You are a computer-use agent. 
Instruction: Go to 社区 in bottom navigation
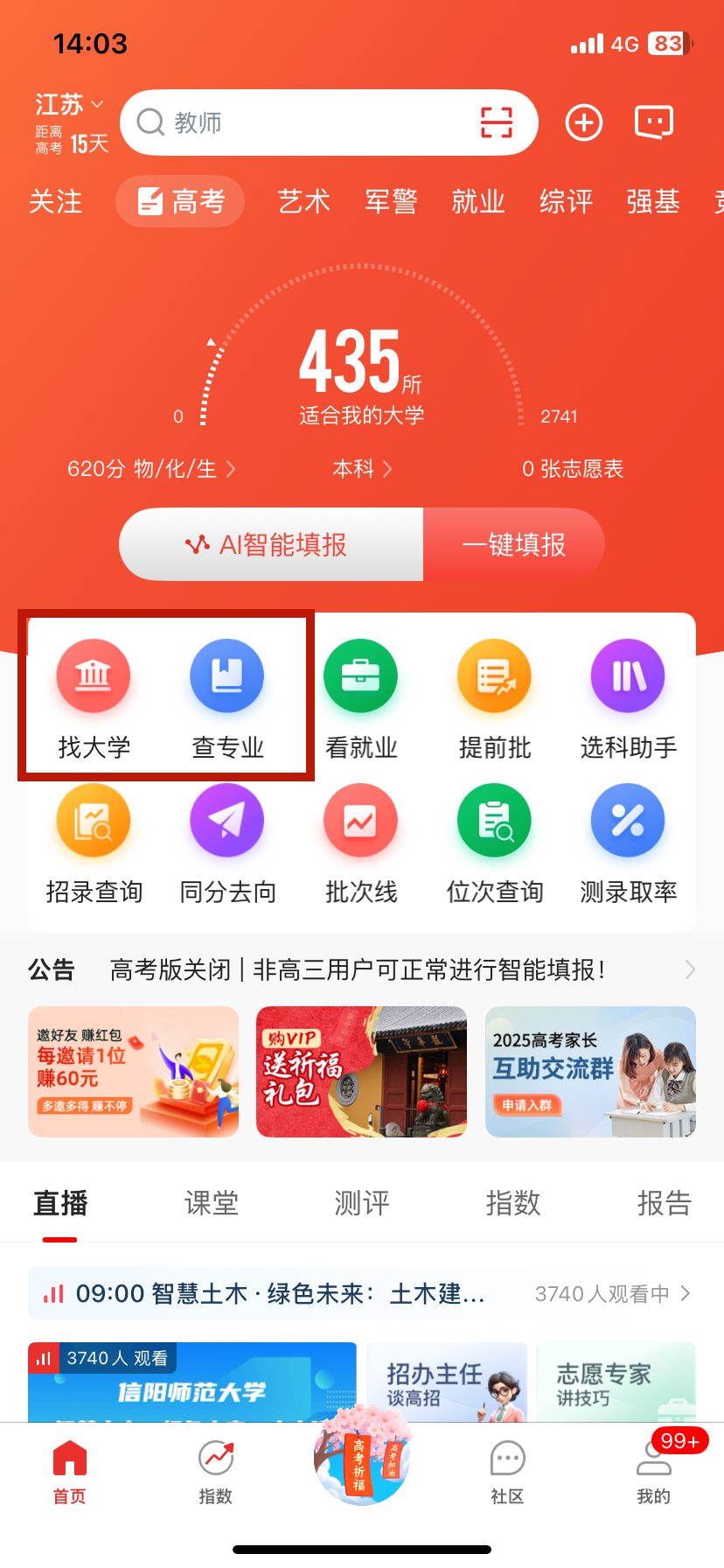pyautogui.click(x=507, y=1472)
